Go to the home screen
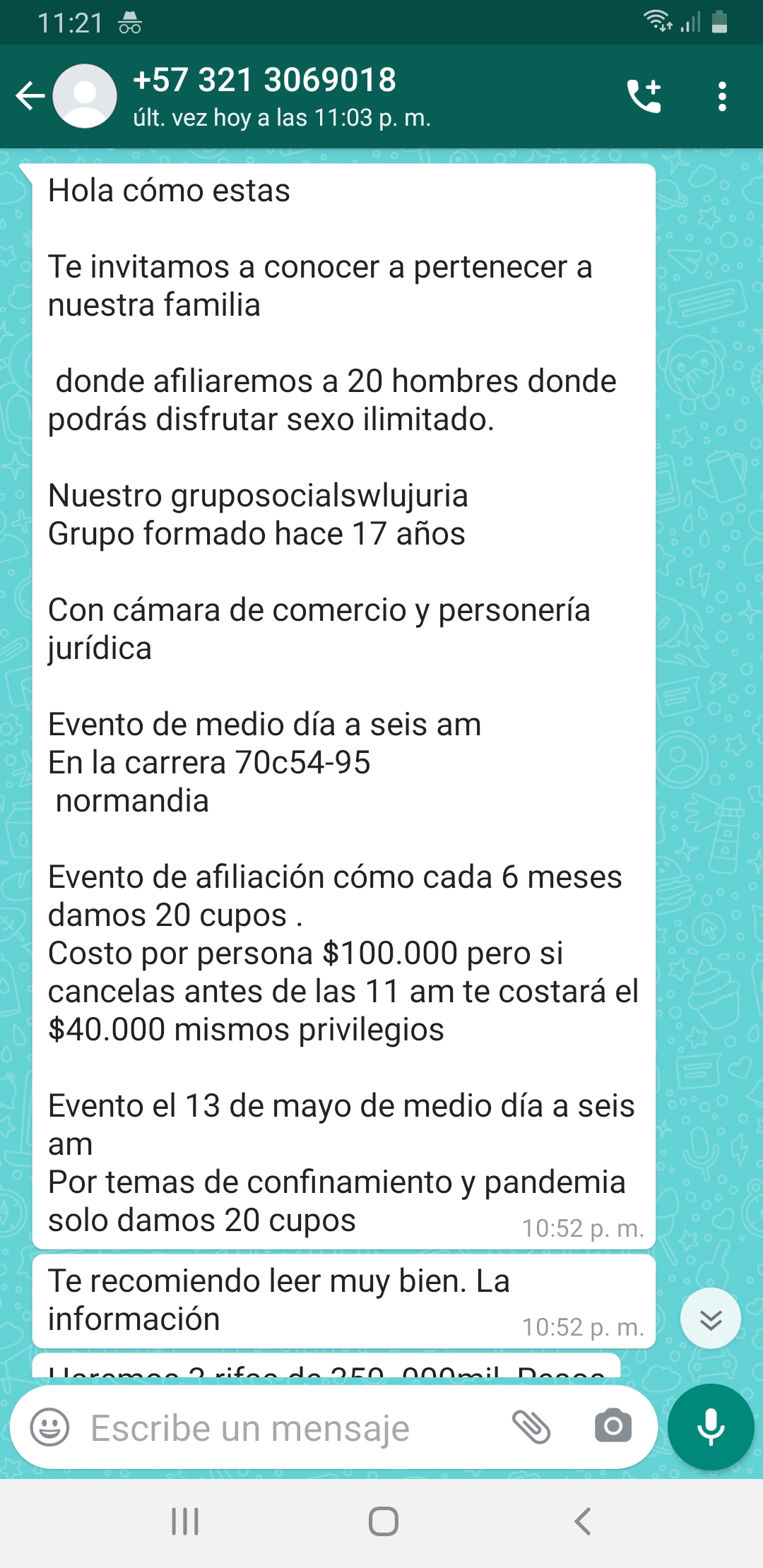 pyautogui.click(x=383, y=1521)
